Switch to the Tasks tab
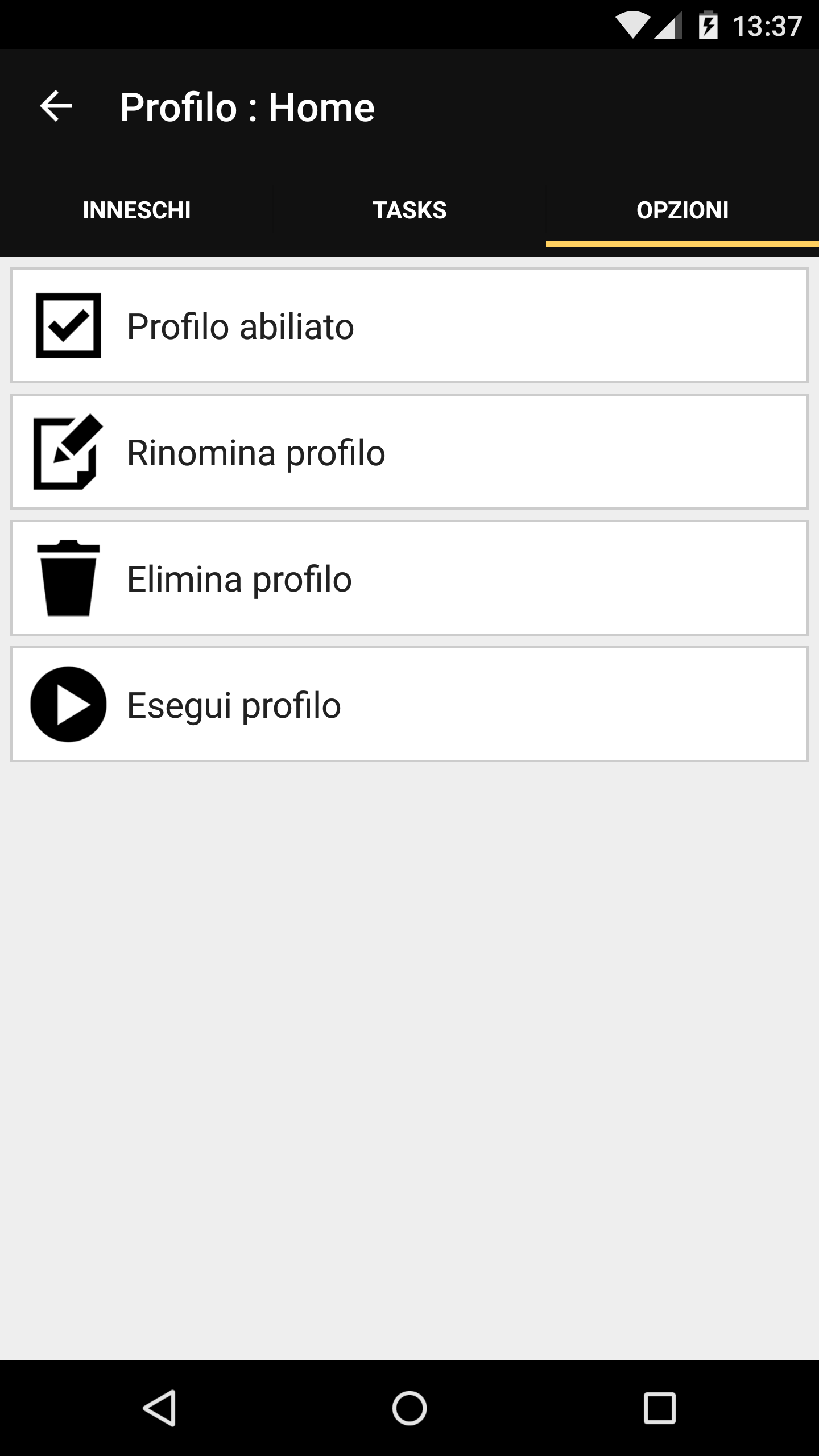This screenshot has height=1456, width=819. coord(409,210)
